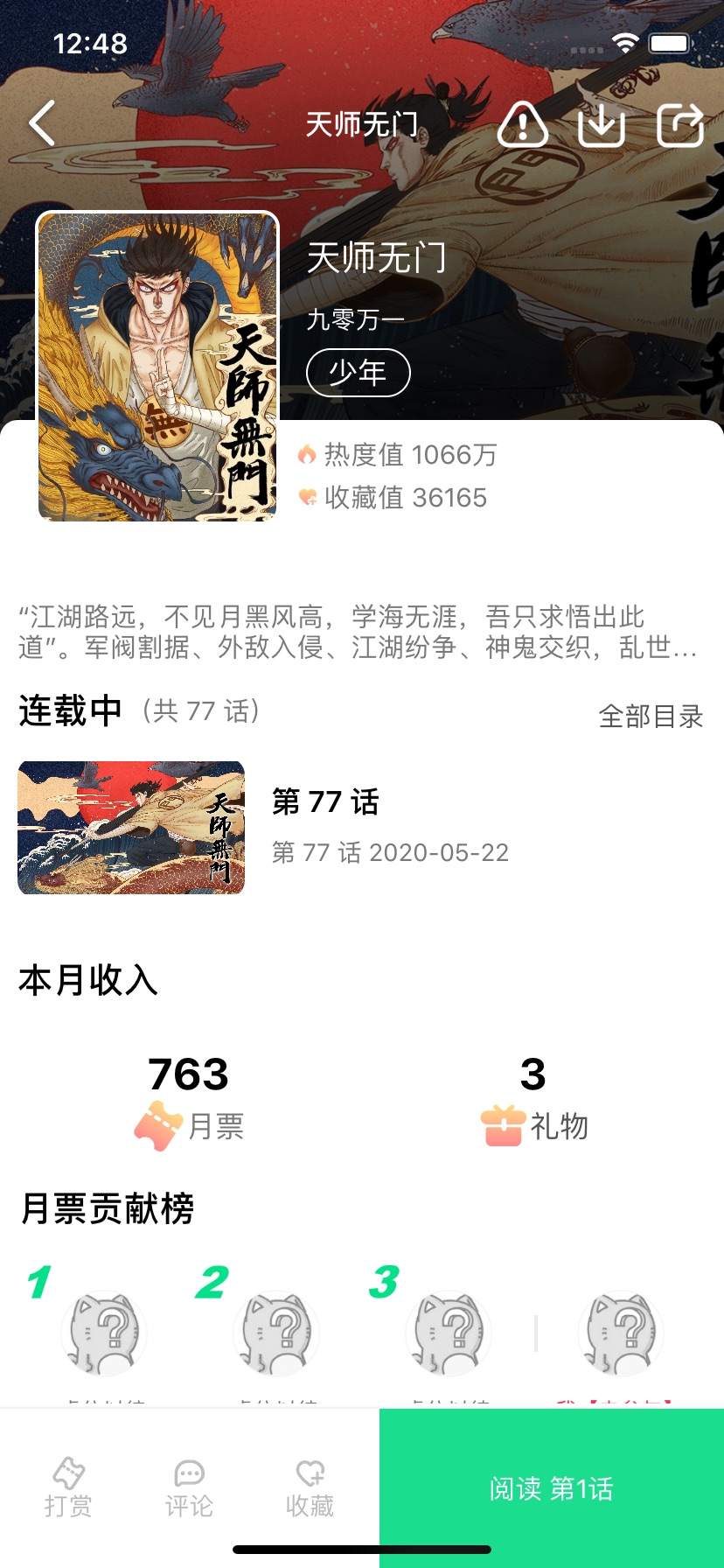Screen dimensions: 724x1568
Task: Open the rank 1 contributor avatar
Action: (x=103, y=1333)
